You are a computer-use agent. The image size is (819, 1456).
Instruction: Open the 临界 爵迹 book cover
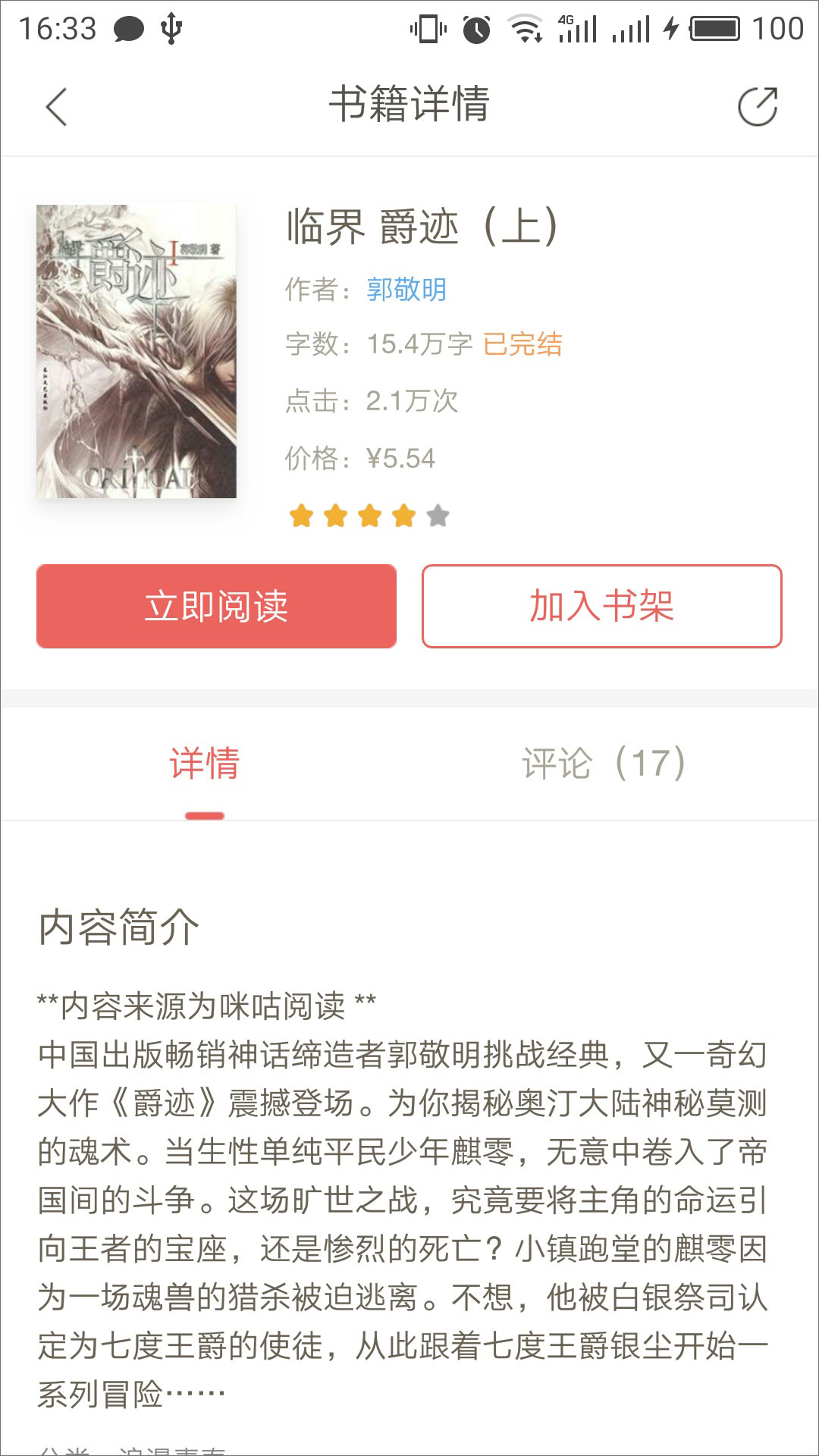tap(136, 351)
